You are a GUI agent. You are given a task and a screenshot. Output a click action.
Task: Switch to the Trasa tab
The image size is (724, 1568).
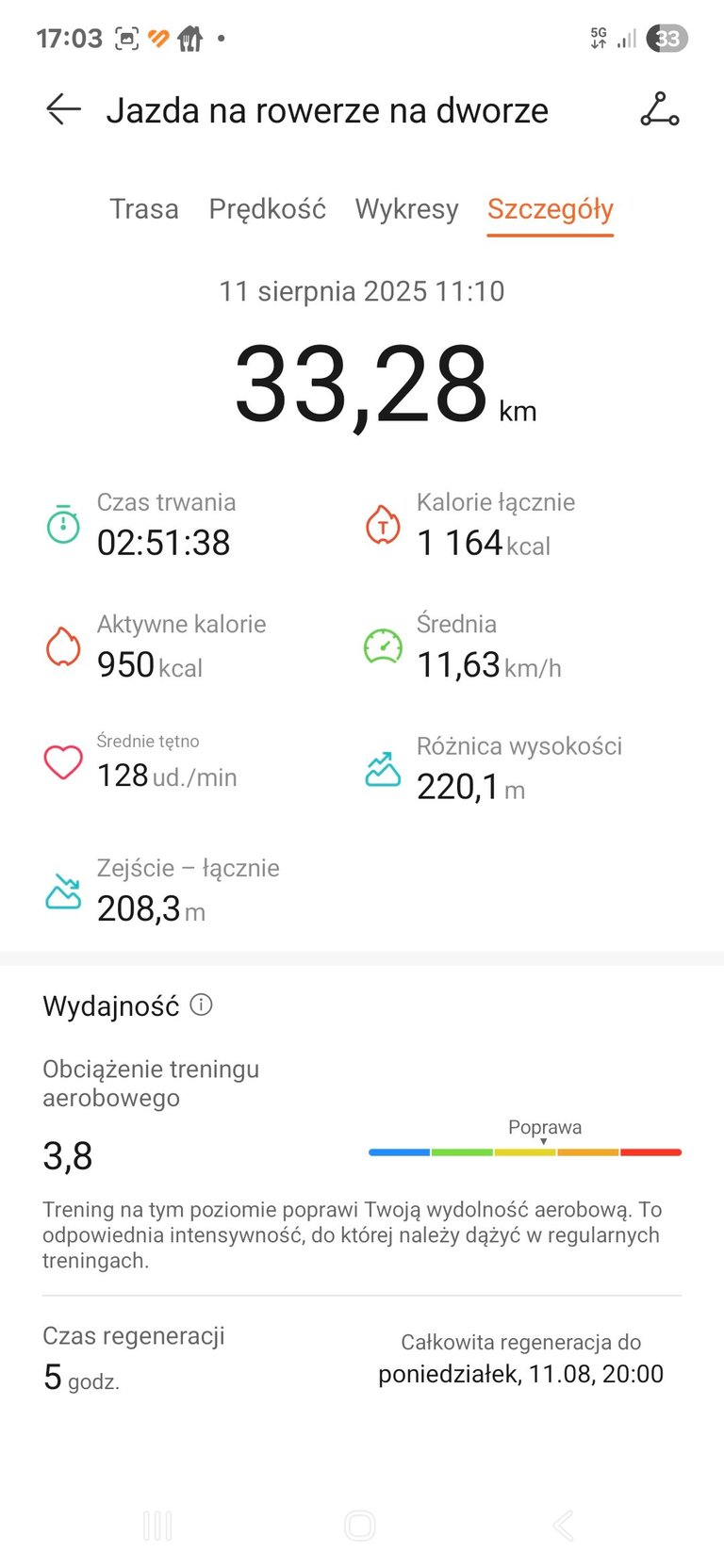coord(143,208)
